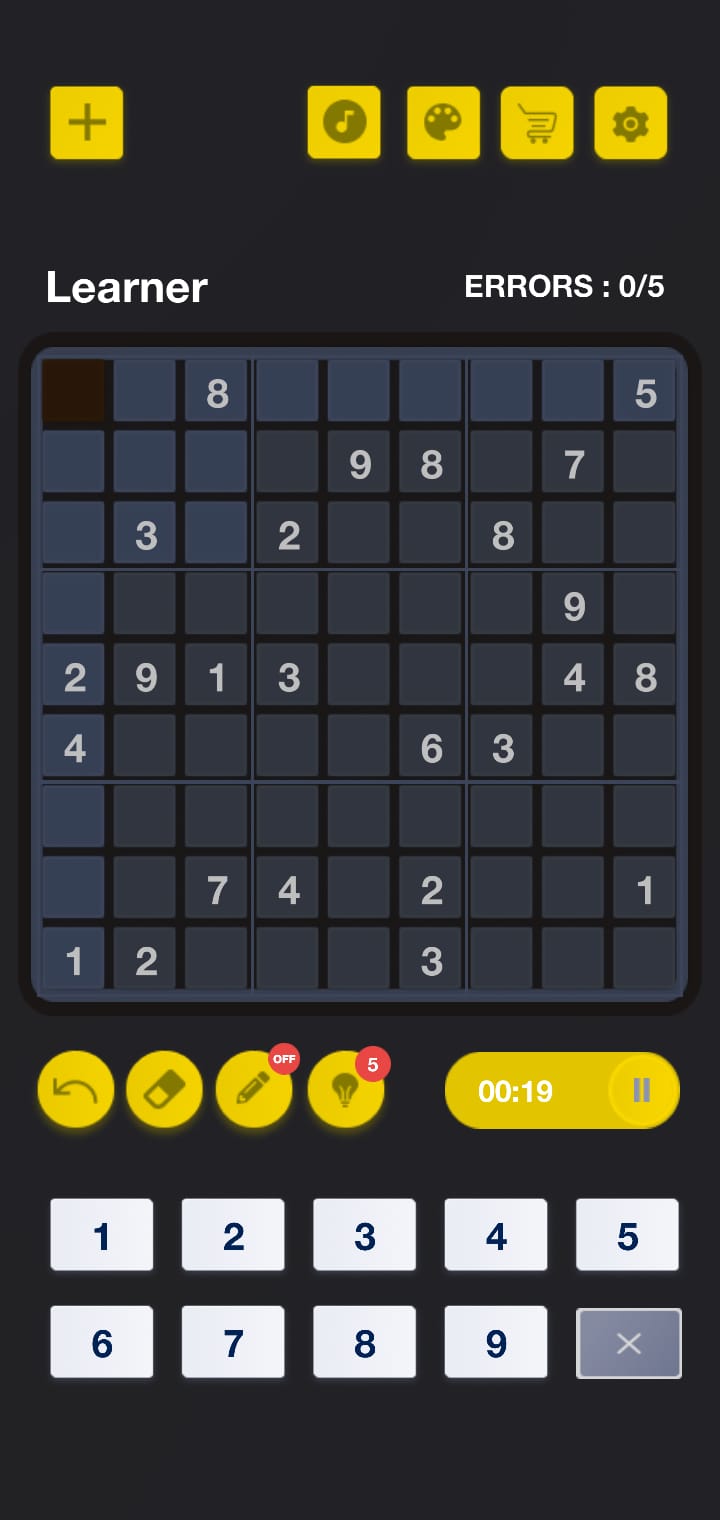Start a new game with the plus button
Image resolution: width=720 pixels, height=1520 pixels.
pyautogui.click(x=87, y=123)
